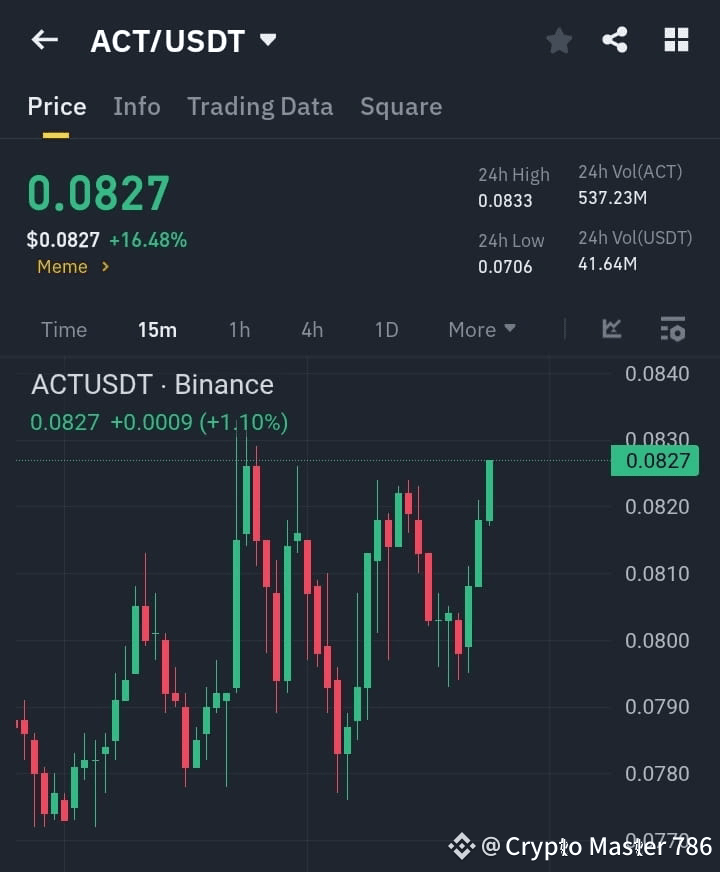Select the Time view mode
The width and height of the screenshot is (720, 872).
(64, 329)
